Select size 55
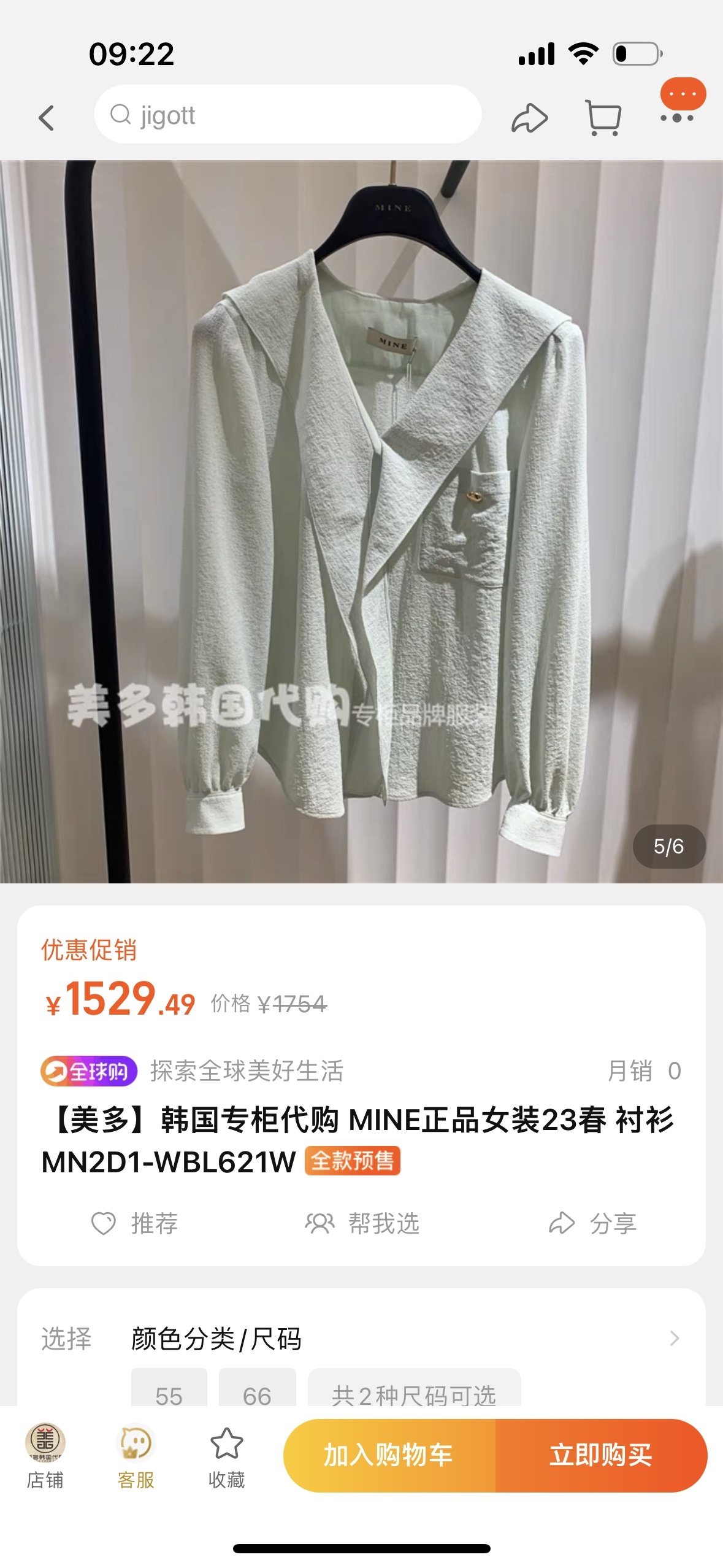This screenshot has height=1568, width=723. (x=169, y=1393)
